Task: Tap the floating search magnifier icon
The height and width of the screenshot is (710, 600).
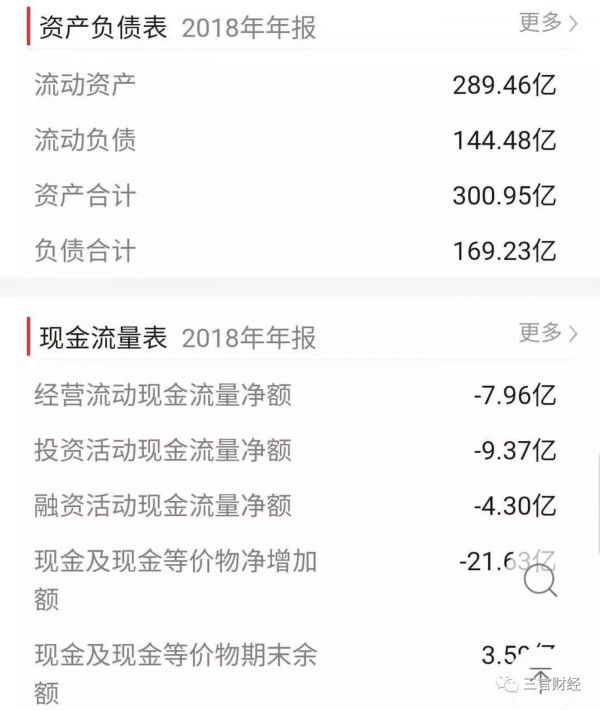Action: (541, 581)
